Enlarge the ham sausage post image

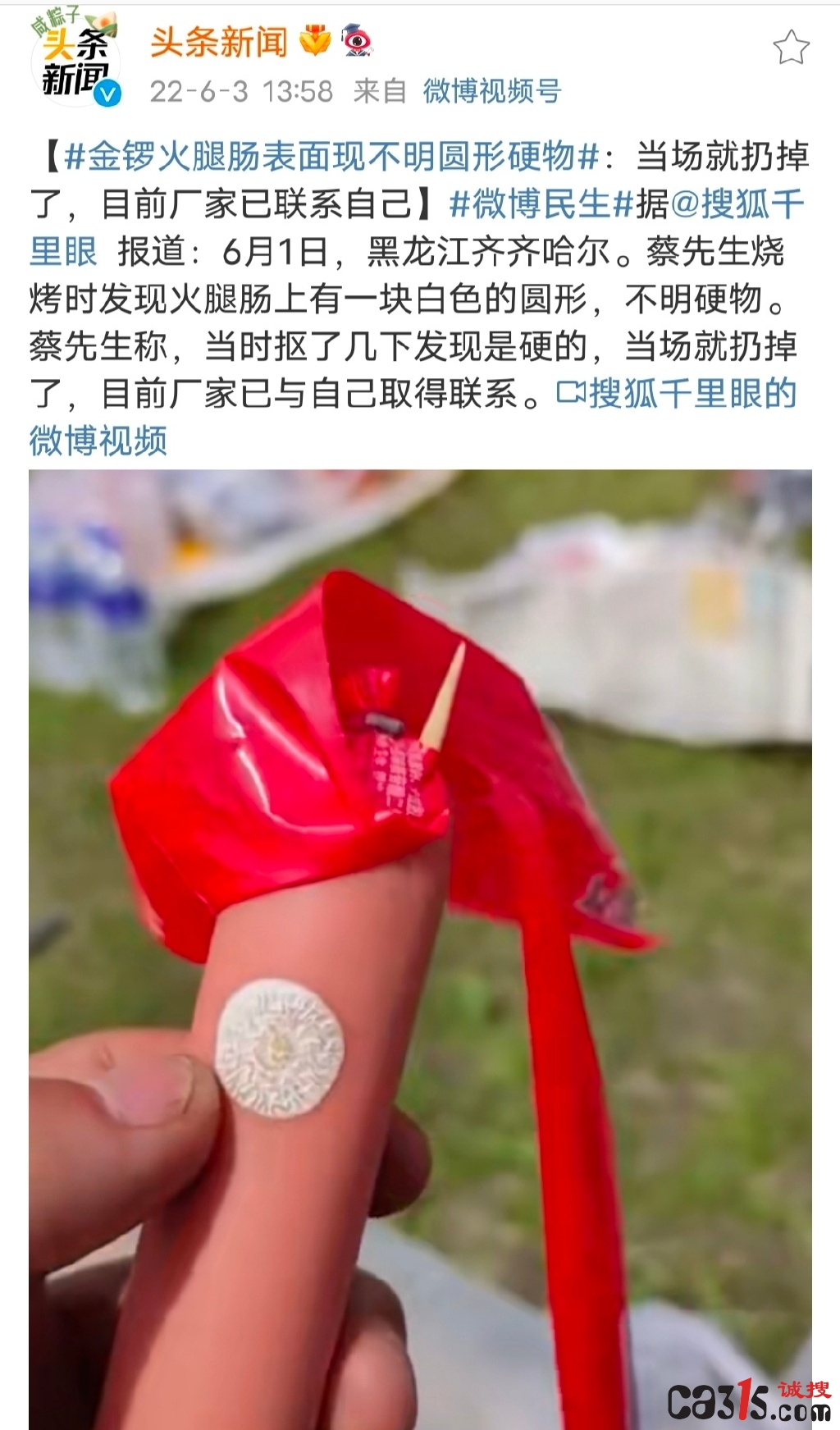[x=420, y=943]
